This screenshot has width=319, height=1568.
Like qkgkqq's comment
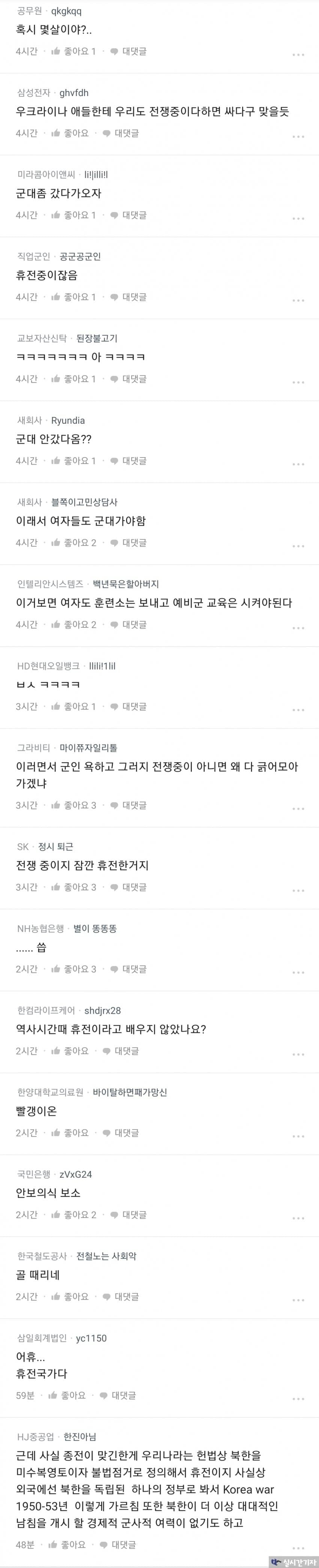pos(73,51)
